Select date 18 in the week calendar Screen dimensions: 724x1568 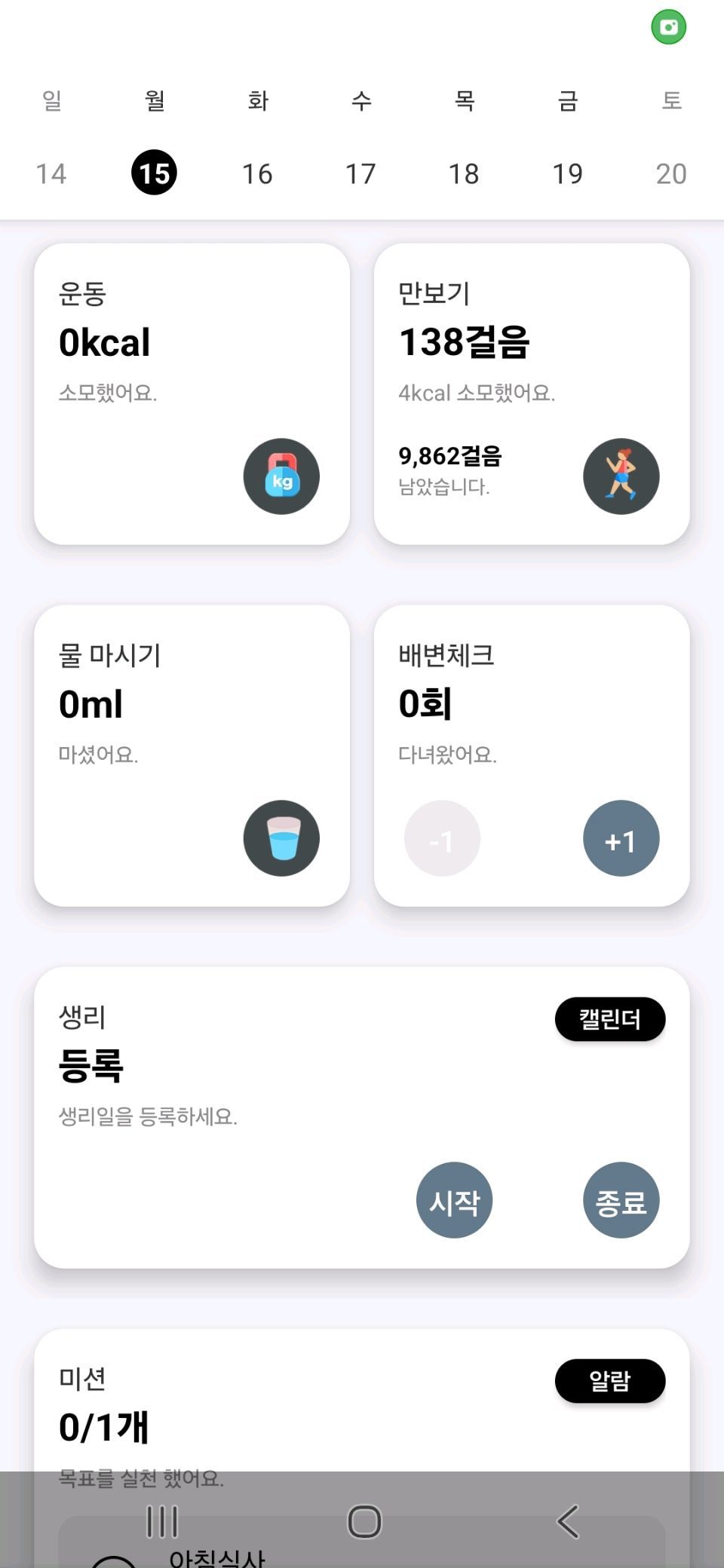click(464, 173)
